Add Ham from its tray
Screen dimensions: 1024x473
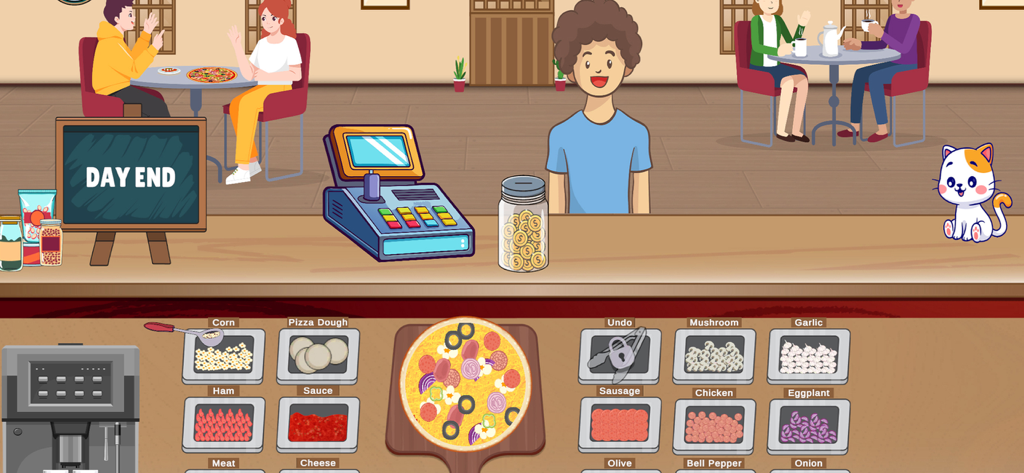224,424
